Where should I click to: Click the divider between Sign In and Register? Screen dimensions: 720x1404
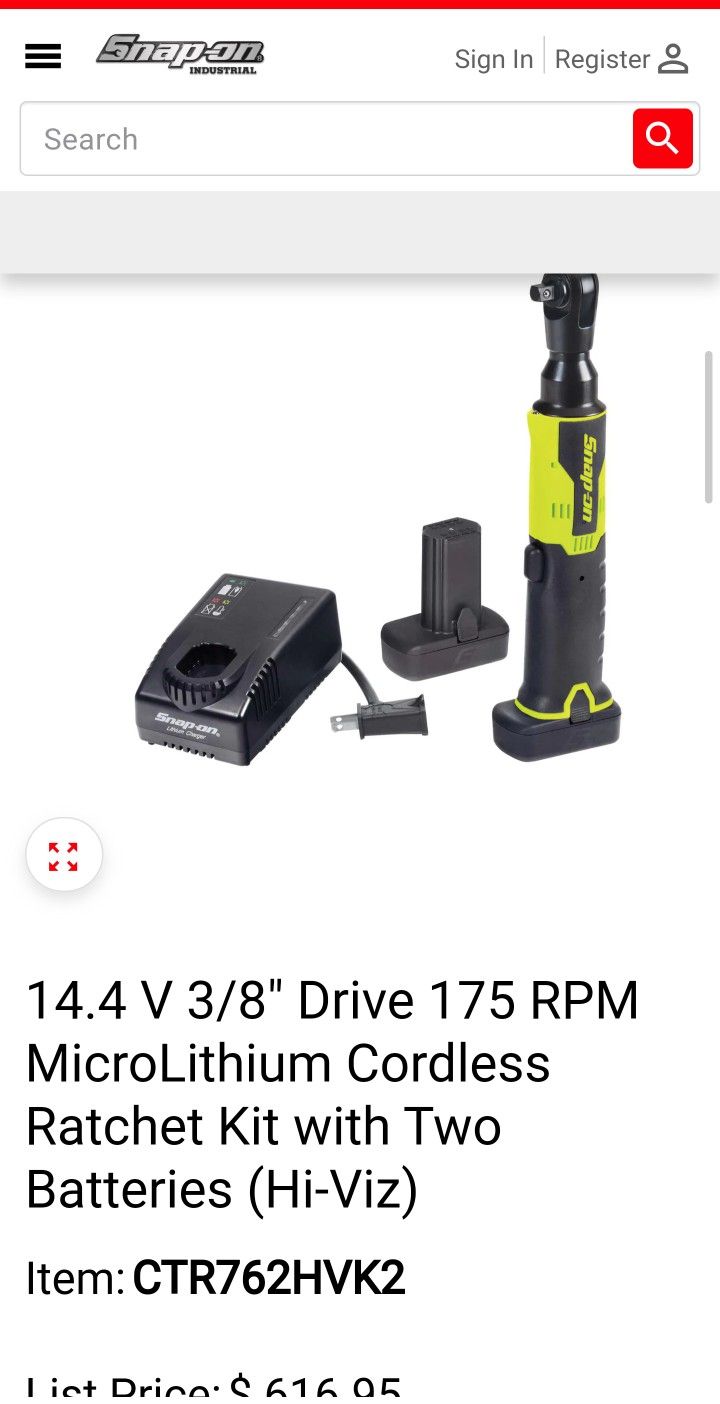pos(544,57)
